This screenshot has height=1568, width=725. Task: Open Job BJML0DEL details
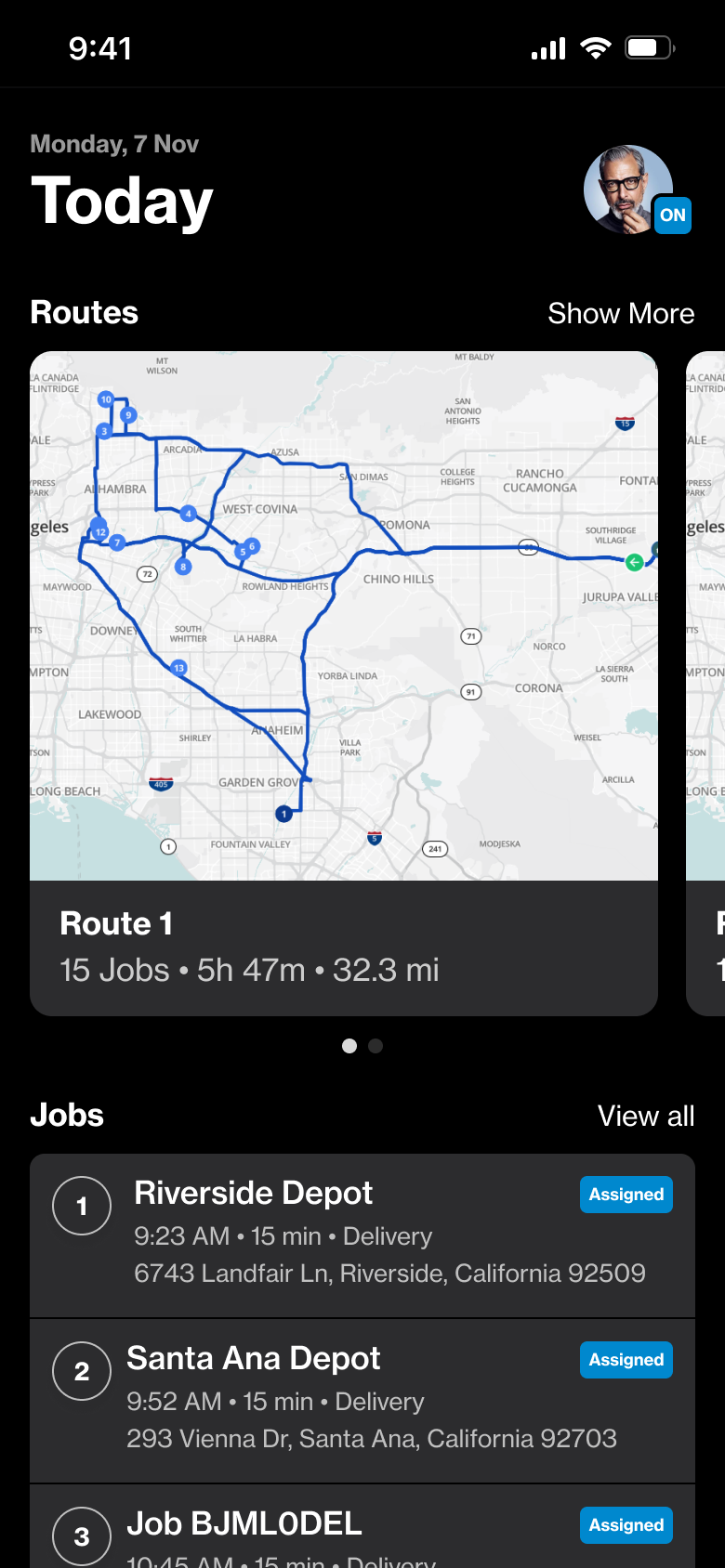[362, 1533]
